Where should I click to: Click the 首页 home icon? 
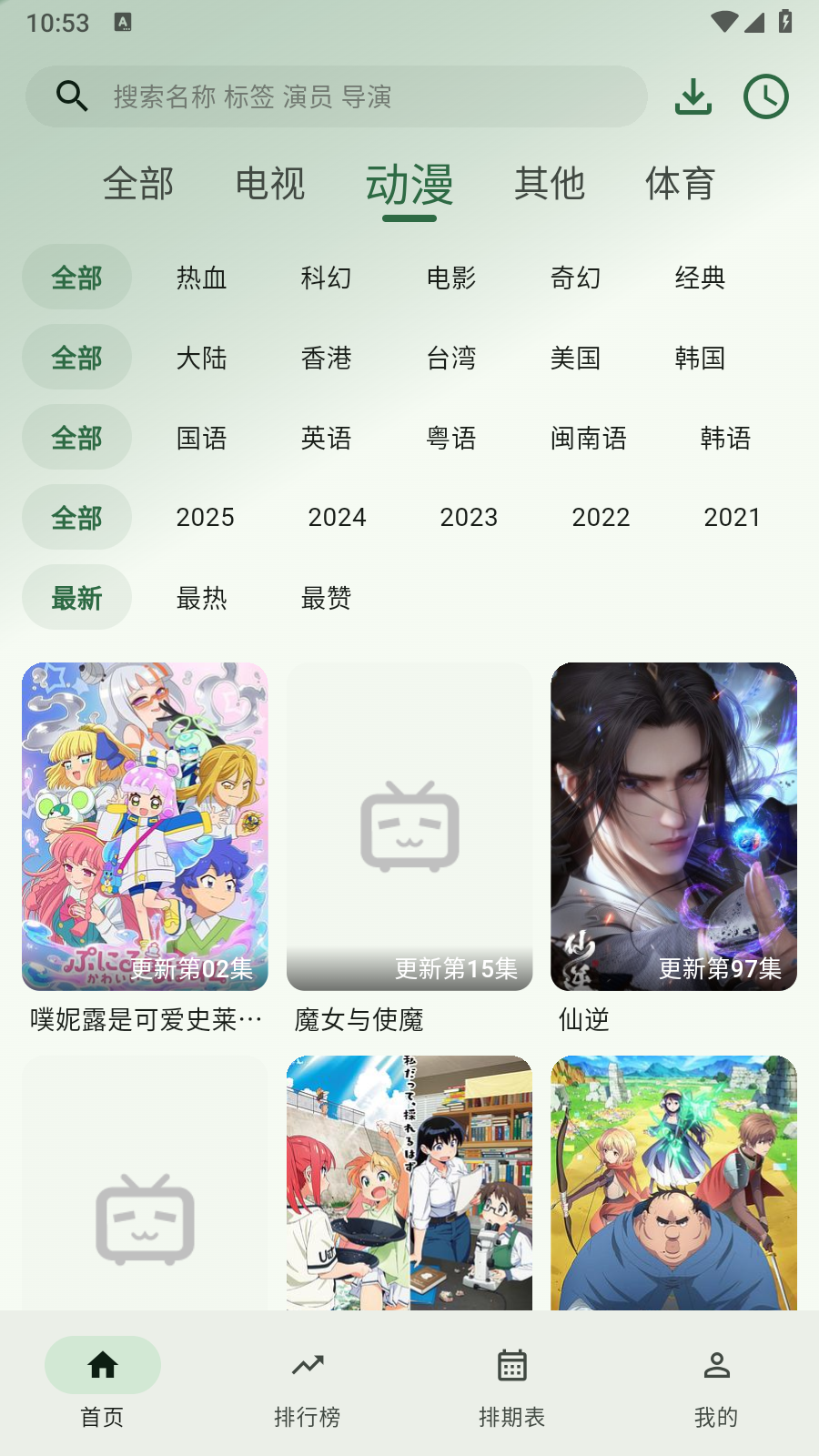click(x=102, y=1364)
